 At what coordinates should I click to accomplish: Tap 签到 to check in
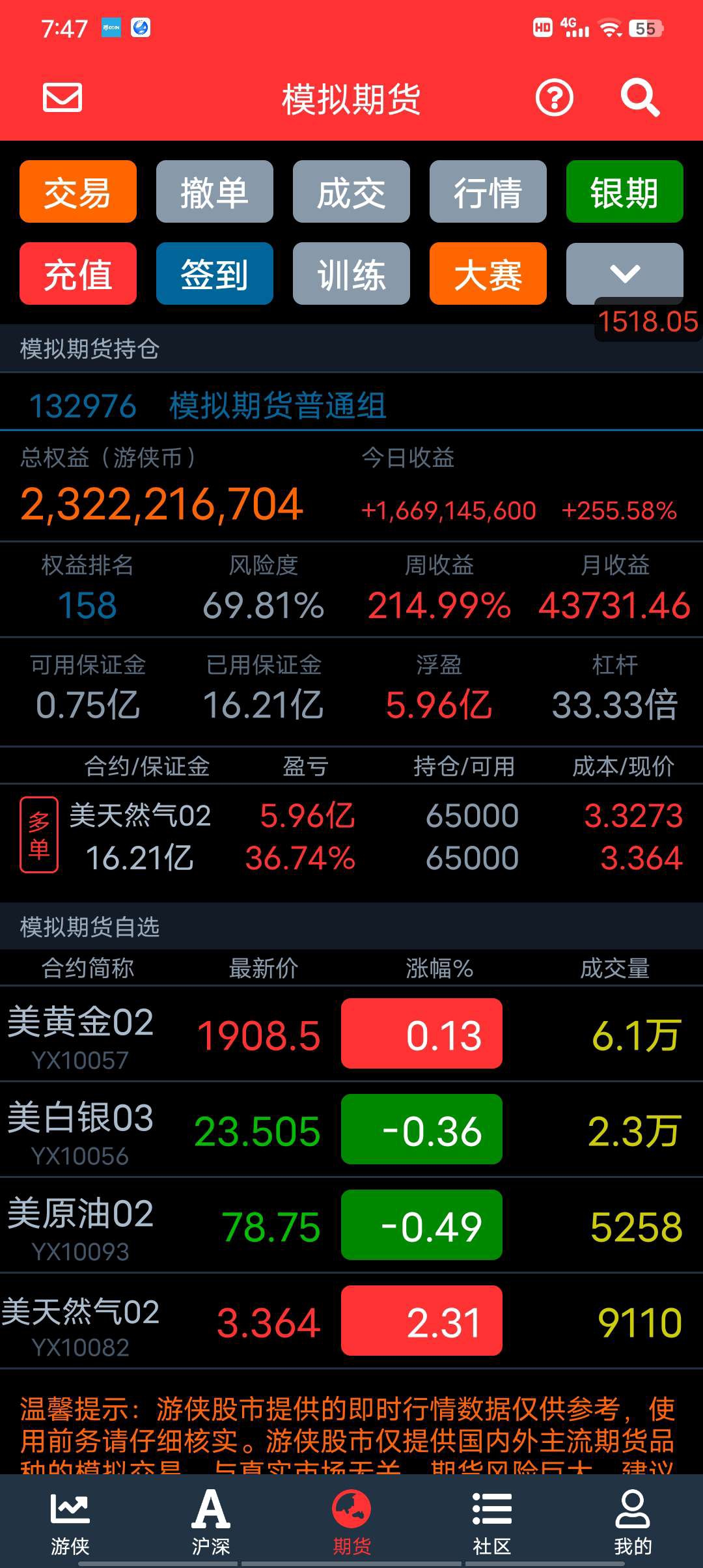215,273
